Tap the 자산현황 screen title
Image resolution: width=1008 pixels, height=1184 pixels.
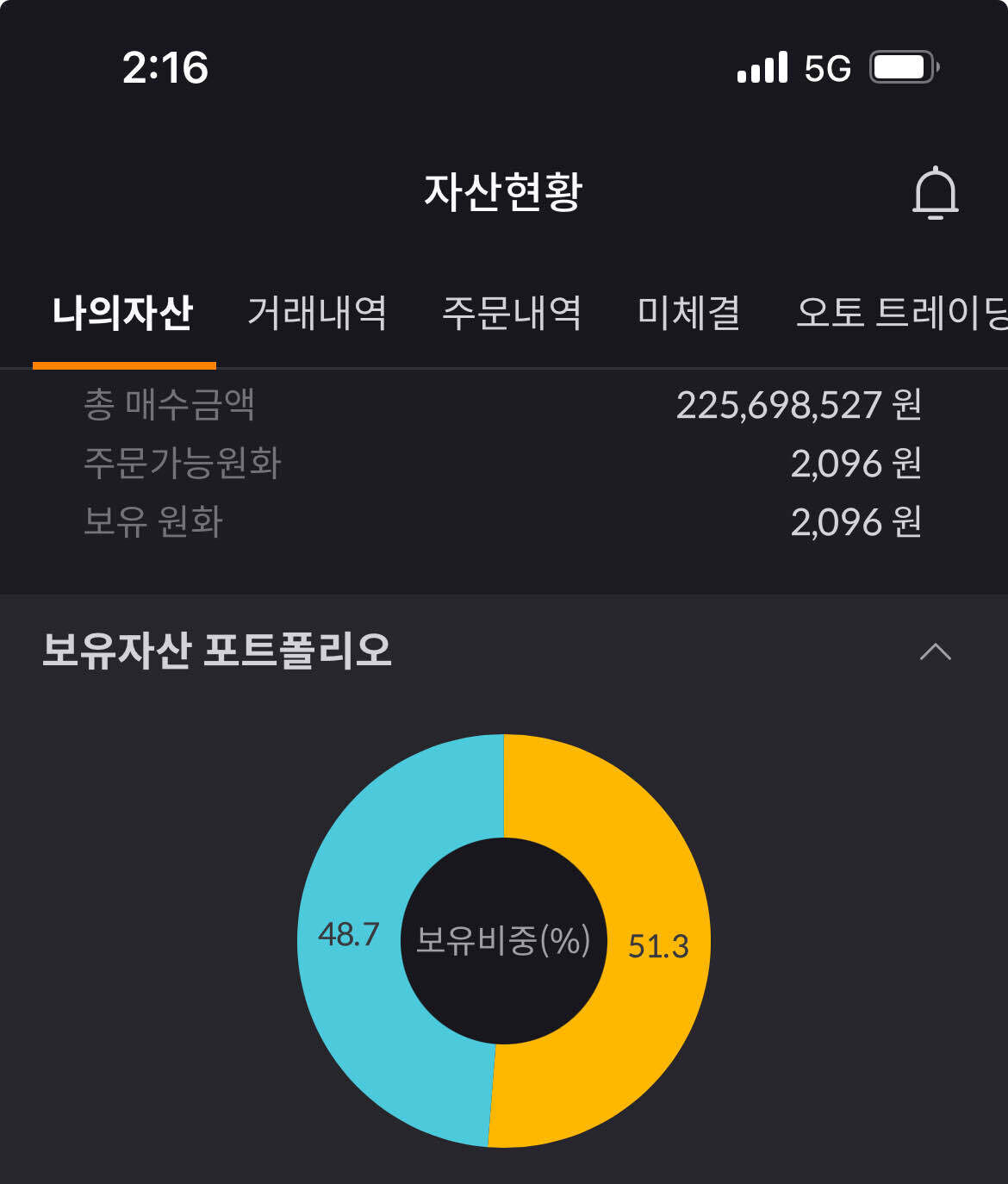[x=503, y=191]
